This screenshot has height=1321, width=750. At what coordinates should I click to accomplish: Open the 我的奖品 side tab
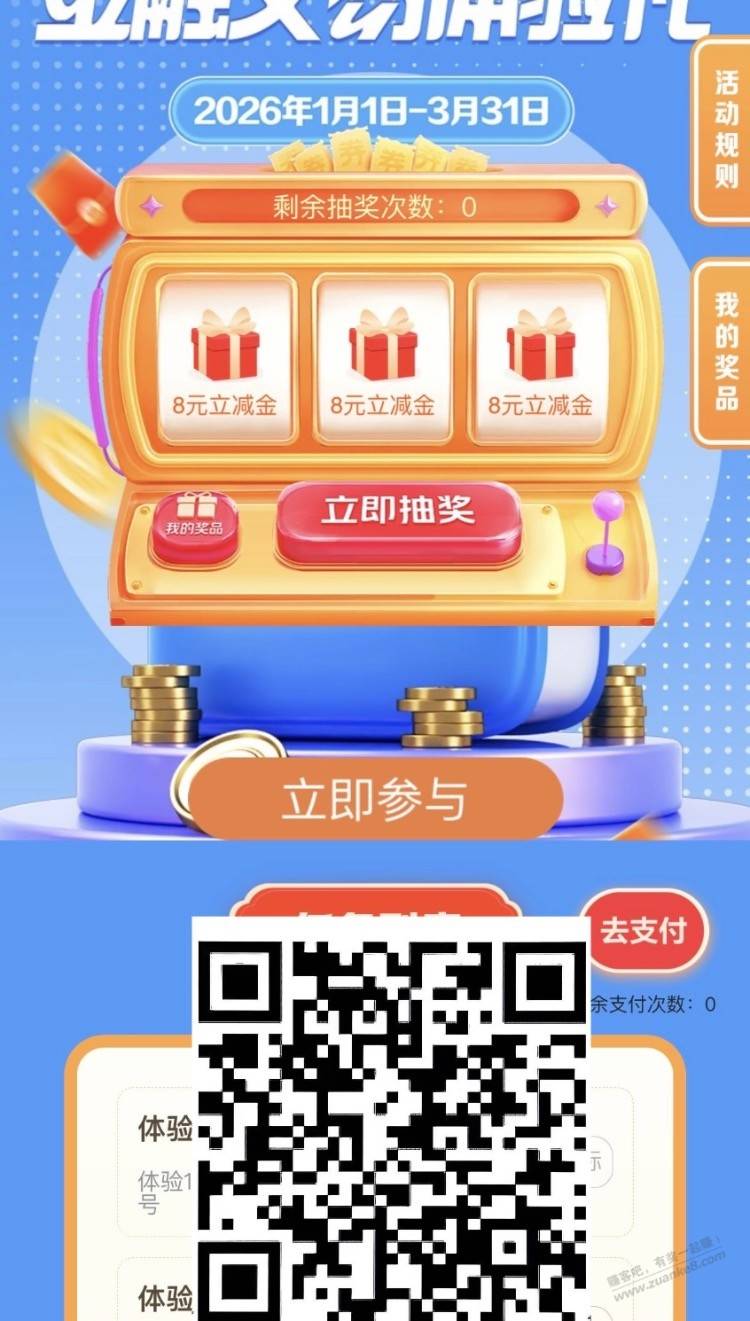[x=724, y=350]
